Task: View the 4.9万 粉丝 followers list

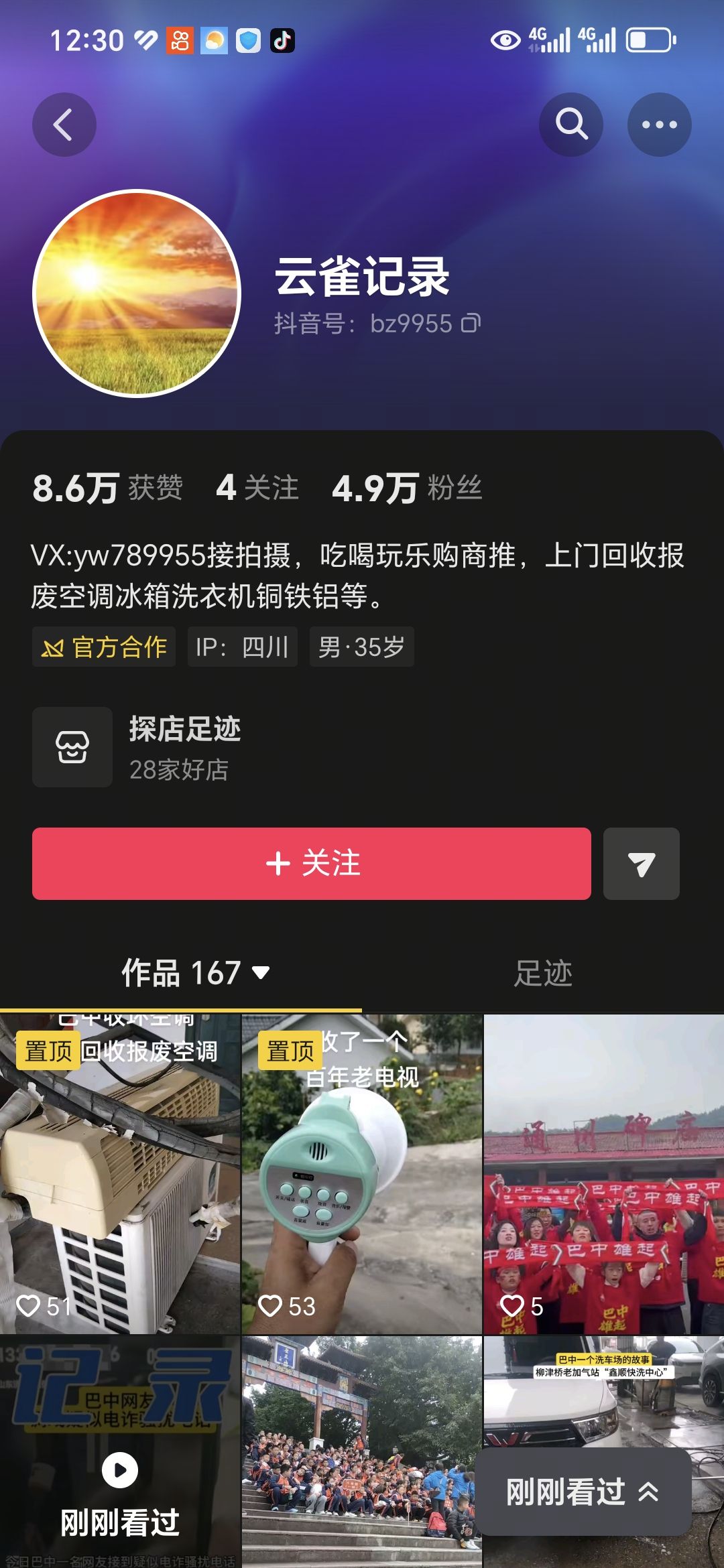Action: 407,488
